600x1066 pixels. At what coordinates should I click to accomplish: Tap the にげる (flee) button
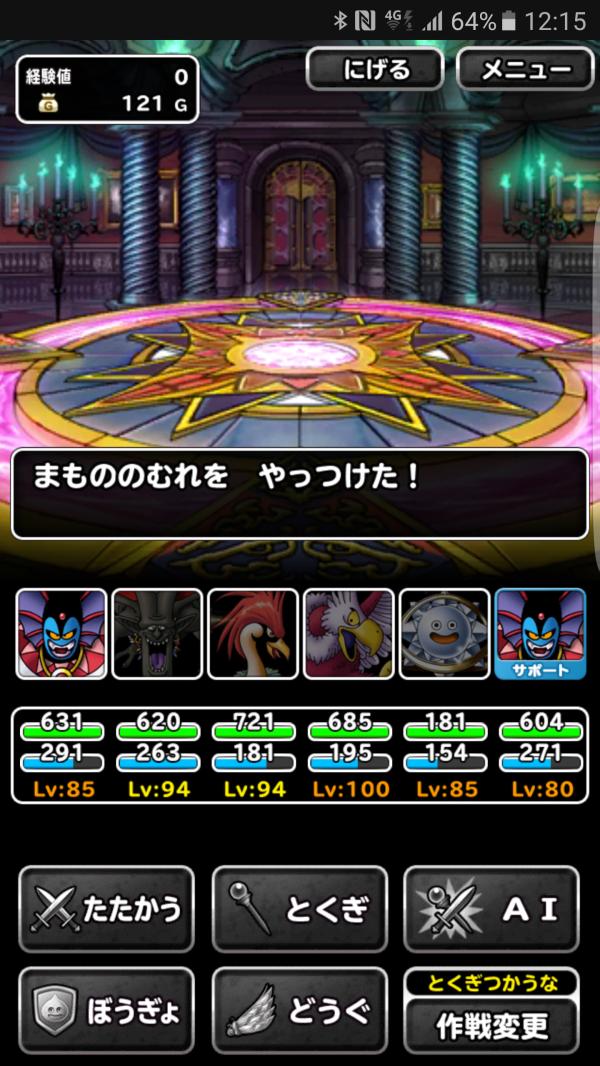(374, 69)
